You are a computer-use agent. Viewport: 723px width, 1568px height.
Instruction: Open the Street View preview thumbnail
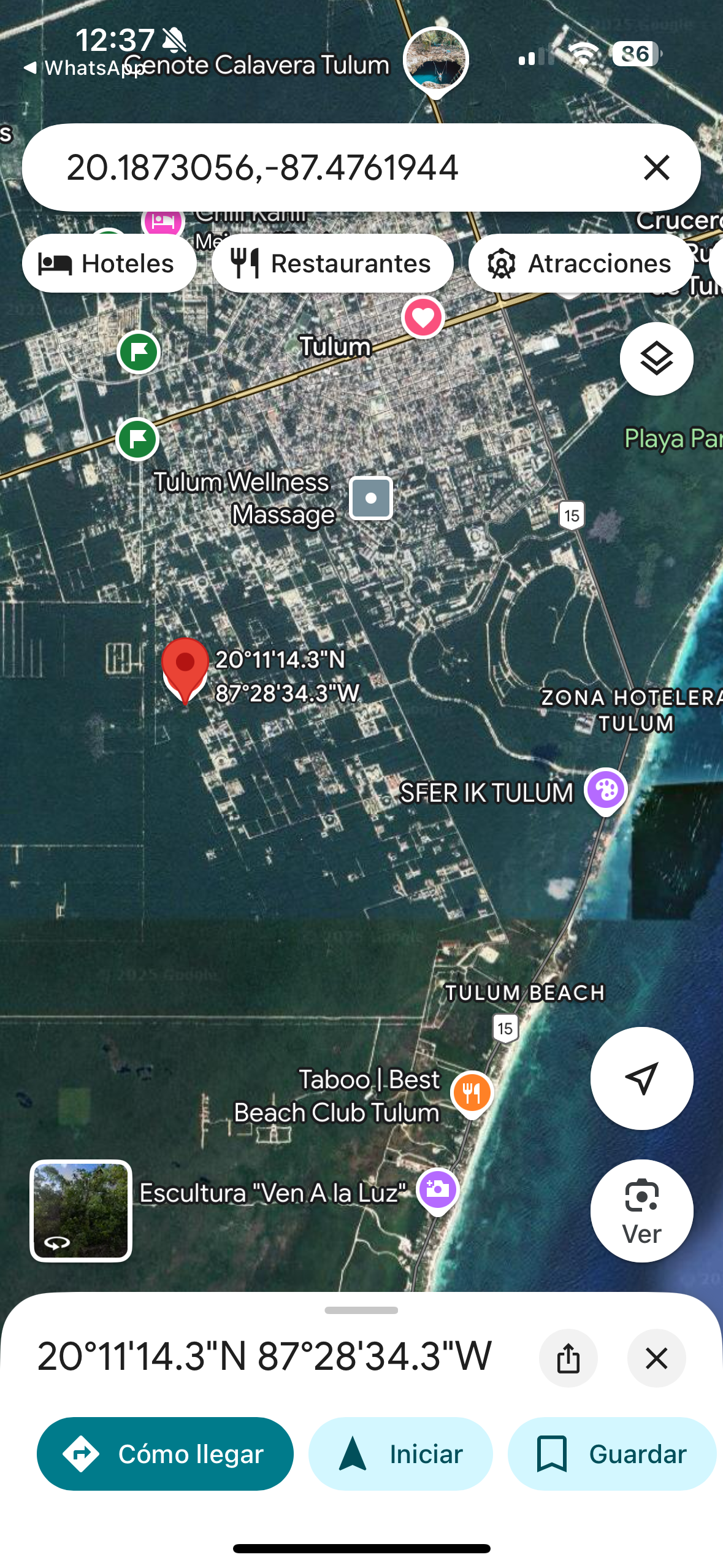click(81, 1210)
